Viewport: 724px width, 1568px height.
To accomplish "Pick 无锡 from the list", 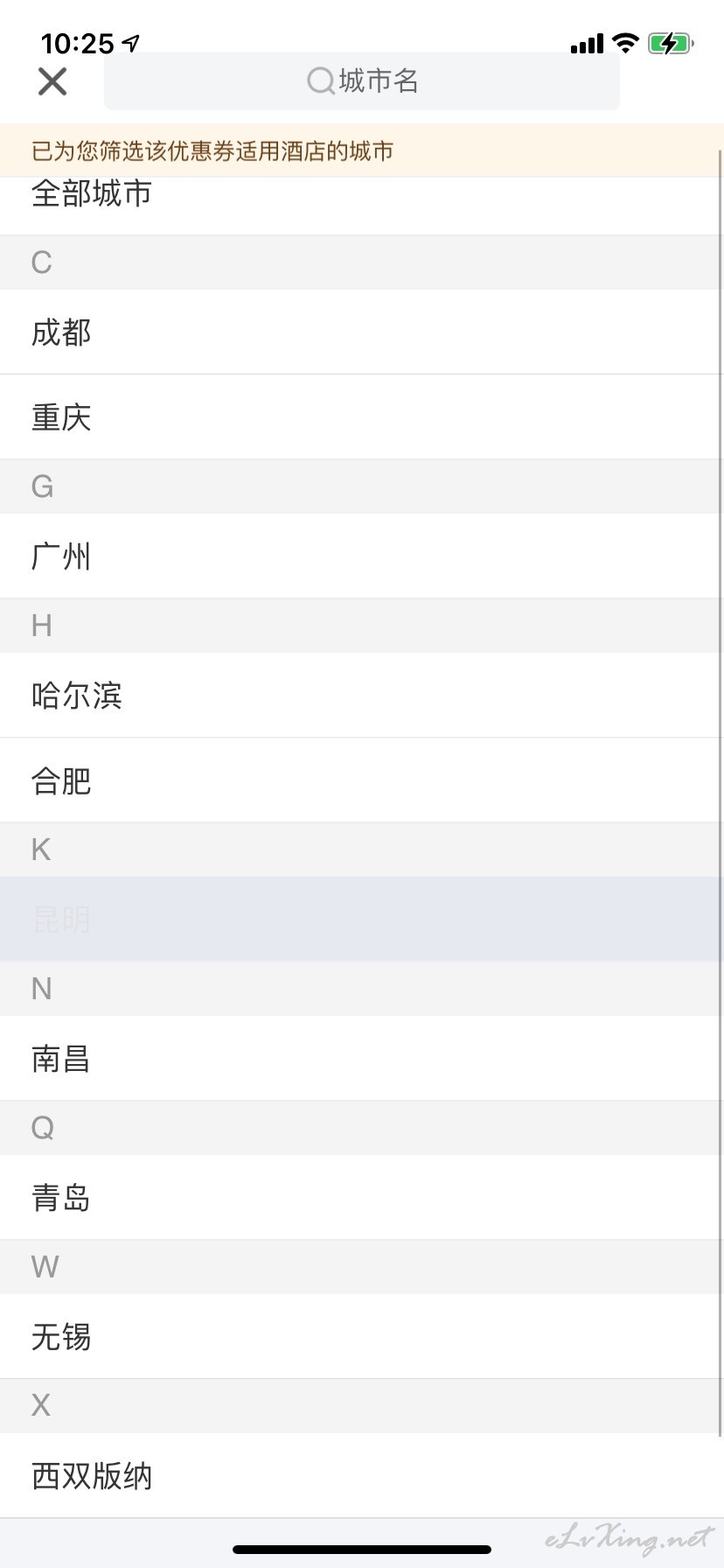I will 362,1336.
